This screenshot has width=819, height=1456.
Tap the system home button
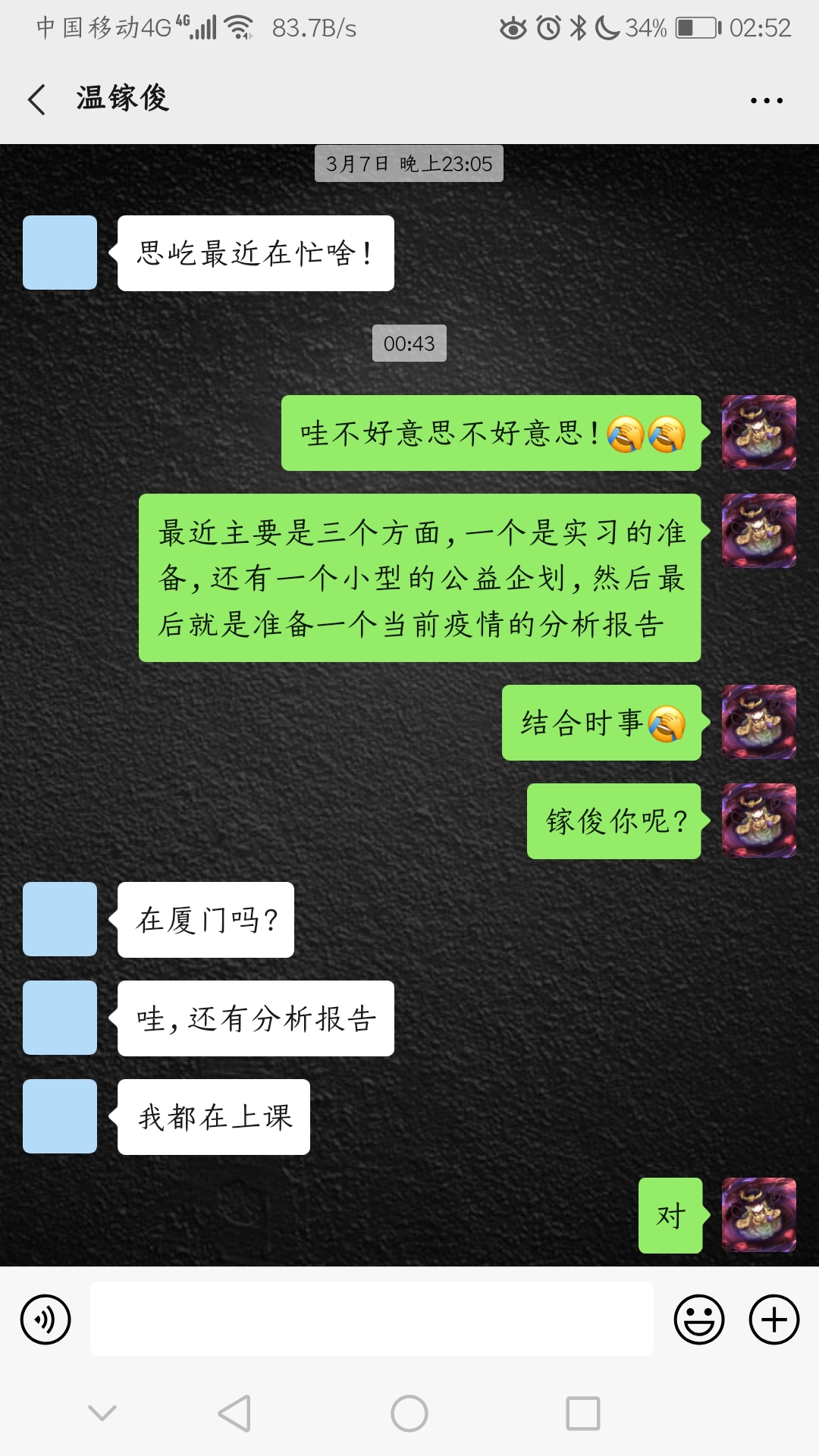[x=409, y=1414]
